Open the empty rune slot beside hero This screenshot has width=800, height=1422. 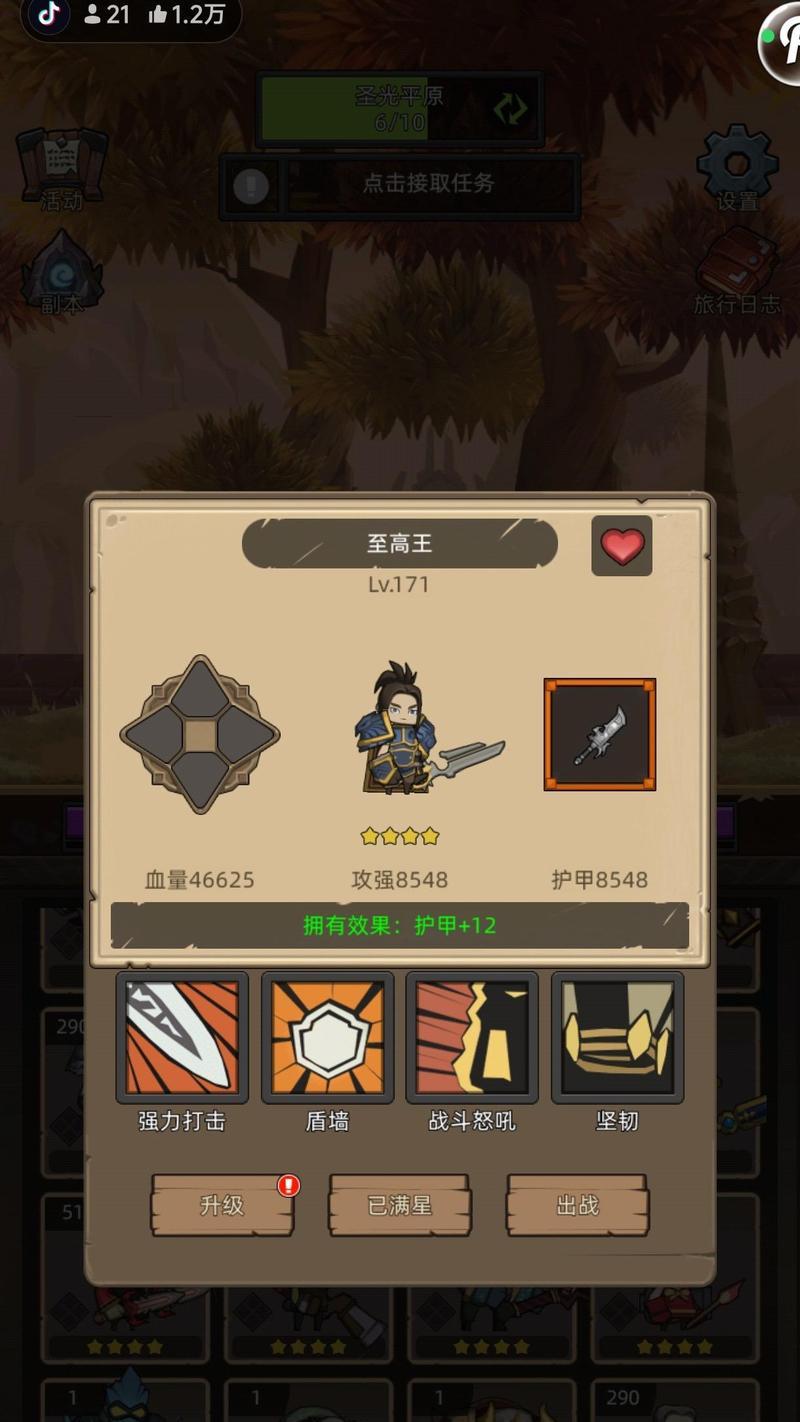coord(200,735)
